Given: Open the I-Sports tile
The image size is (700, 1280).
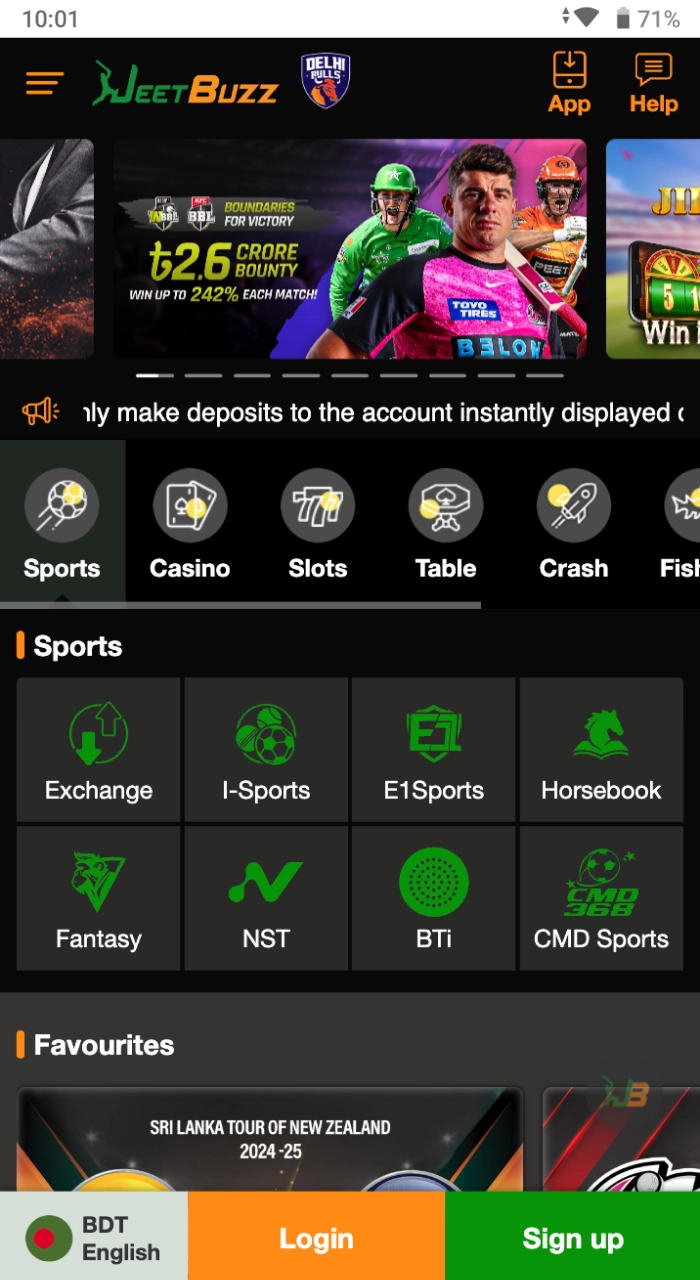Looking at the screenshot, I should click(x=266, y=750).
